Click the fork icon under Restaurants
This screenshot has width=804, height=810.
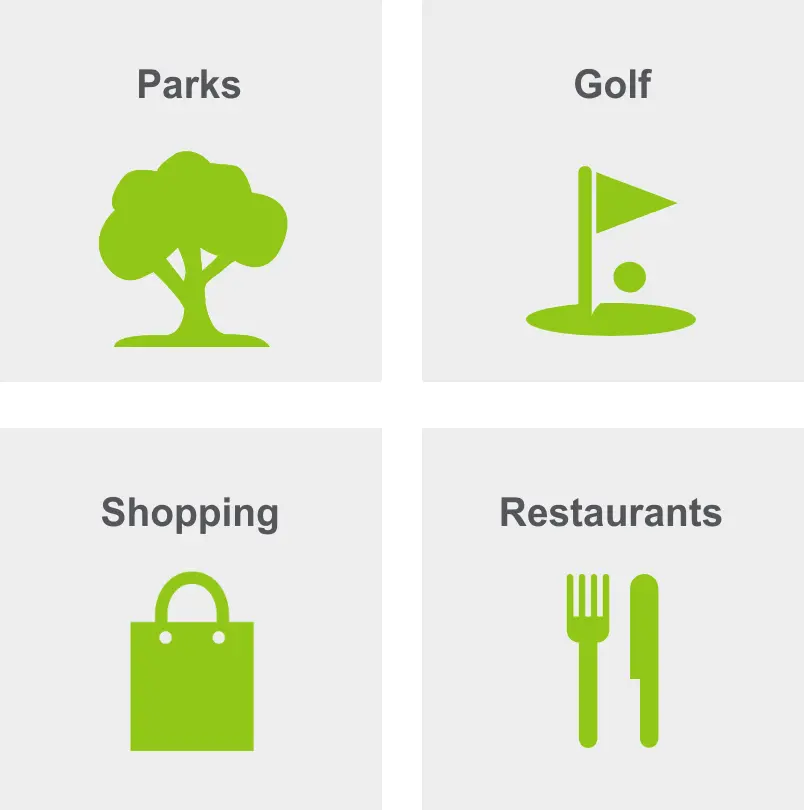[x=588, y=660]
